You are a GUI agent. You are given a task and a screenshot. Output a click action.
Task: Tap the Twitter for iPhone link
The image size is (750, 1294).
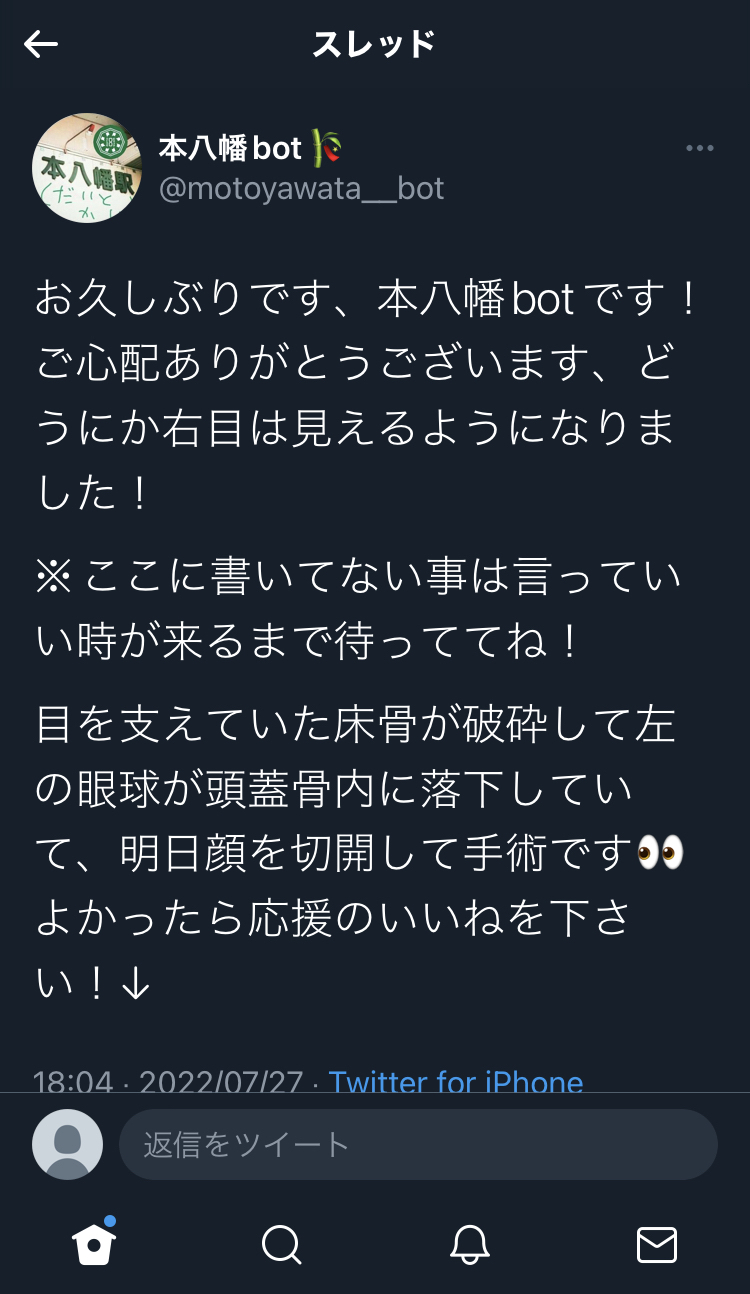(x=456, y=1081)
